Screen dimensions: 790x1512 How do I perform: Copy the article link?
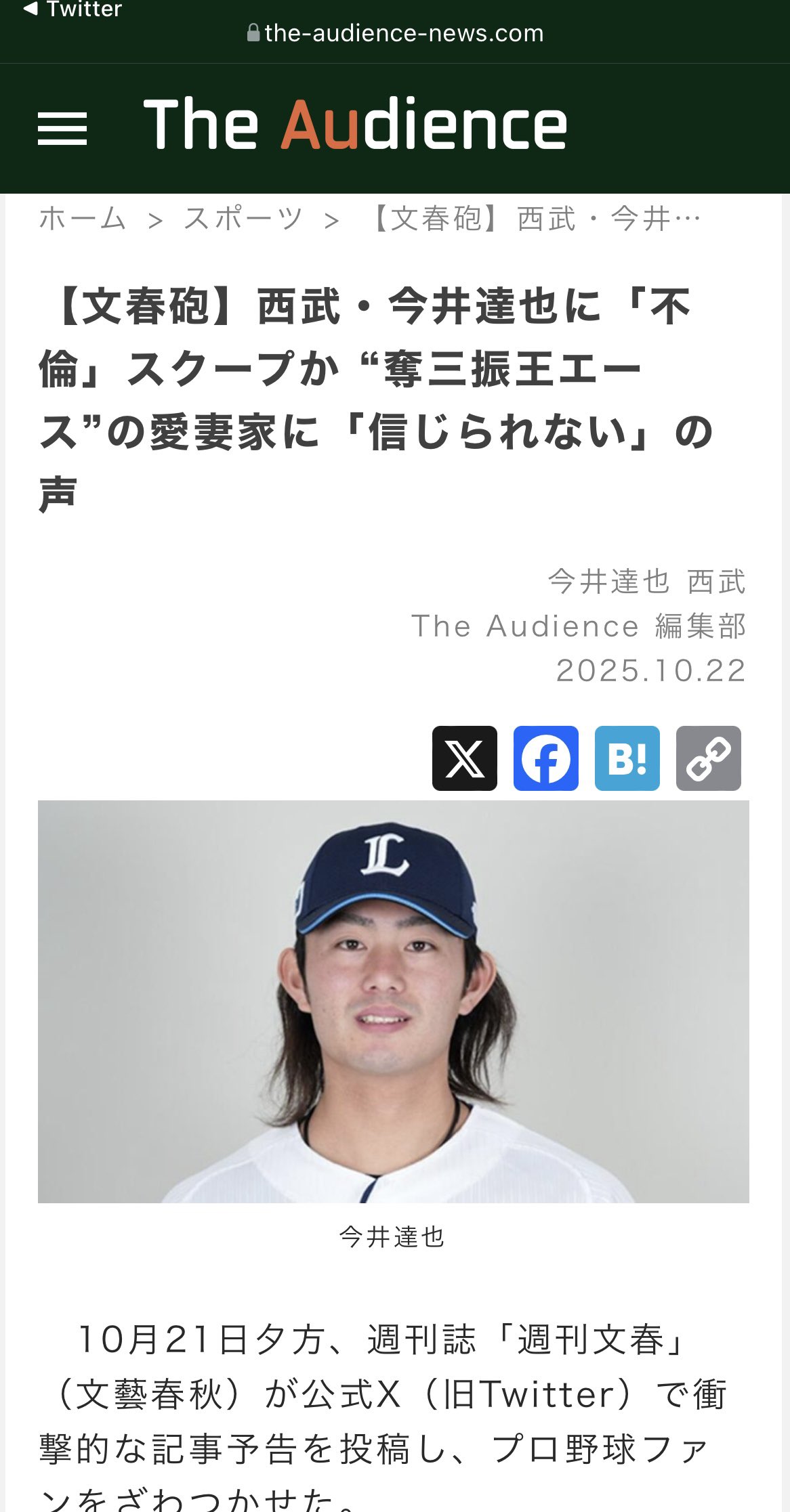click(709, 758)
